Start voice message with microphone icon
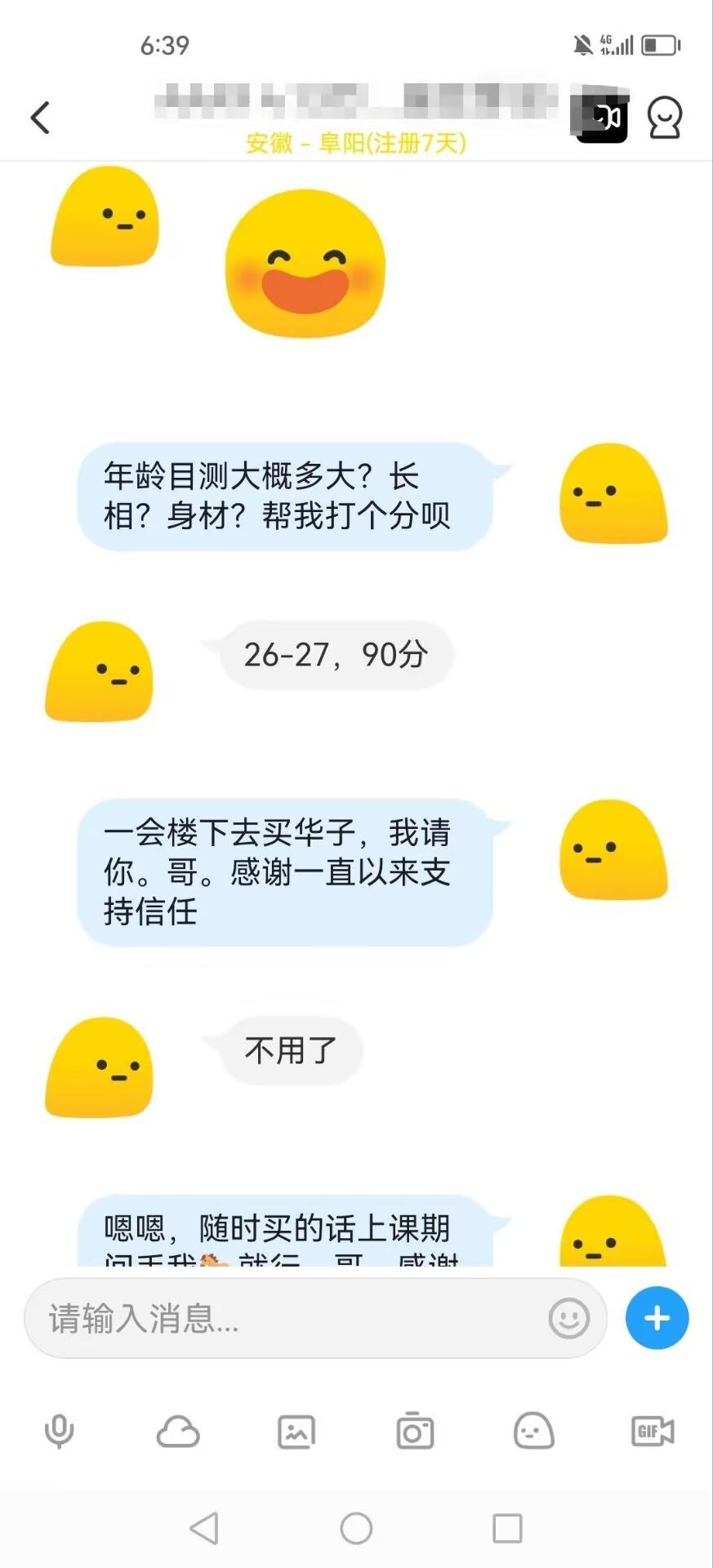The image size is (713, 1568). tap(59, 1432)
